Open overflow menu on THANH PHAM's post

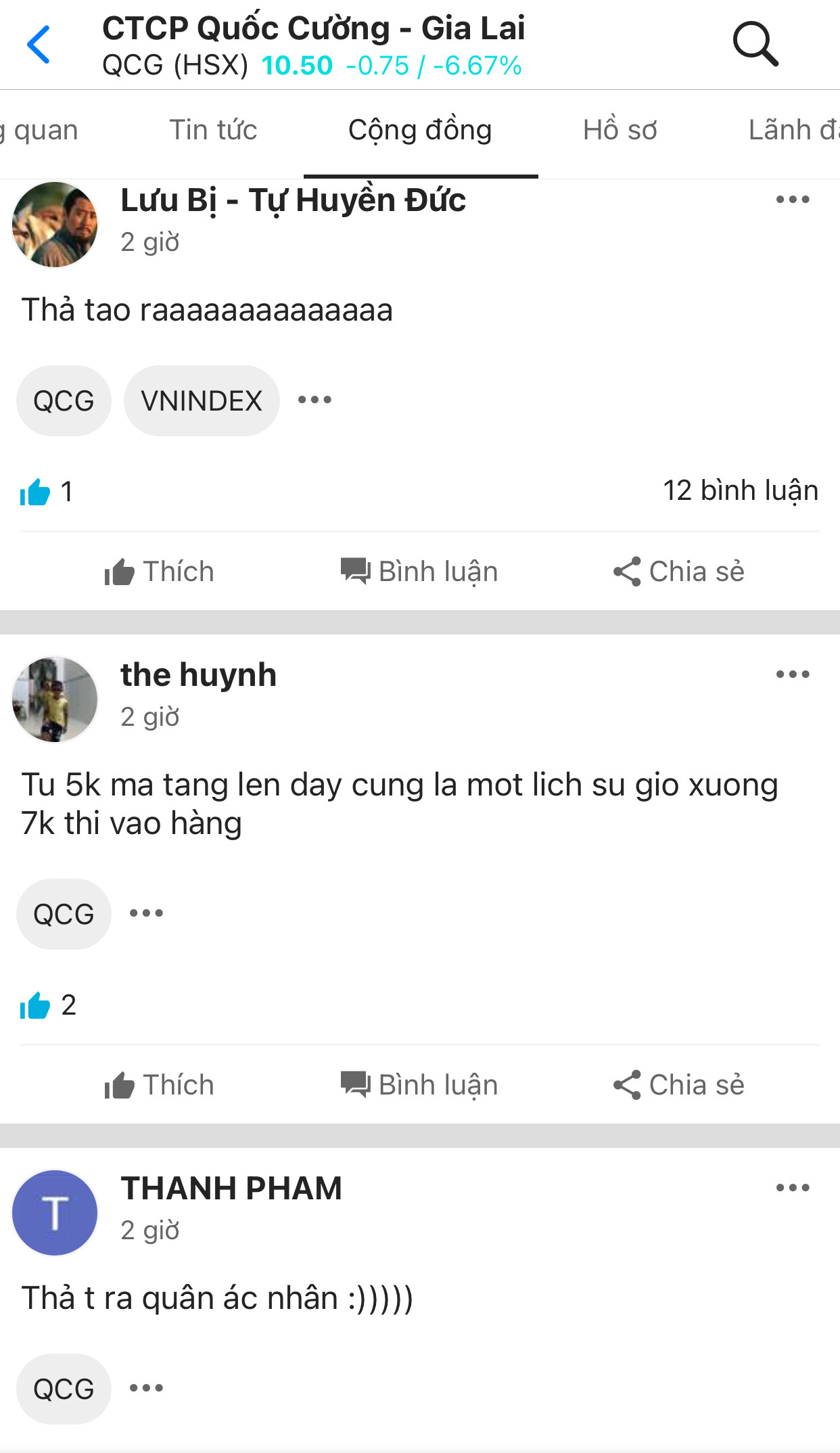coord(792,1188)
